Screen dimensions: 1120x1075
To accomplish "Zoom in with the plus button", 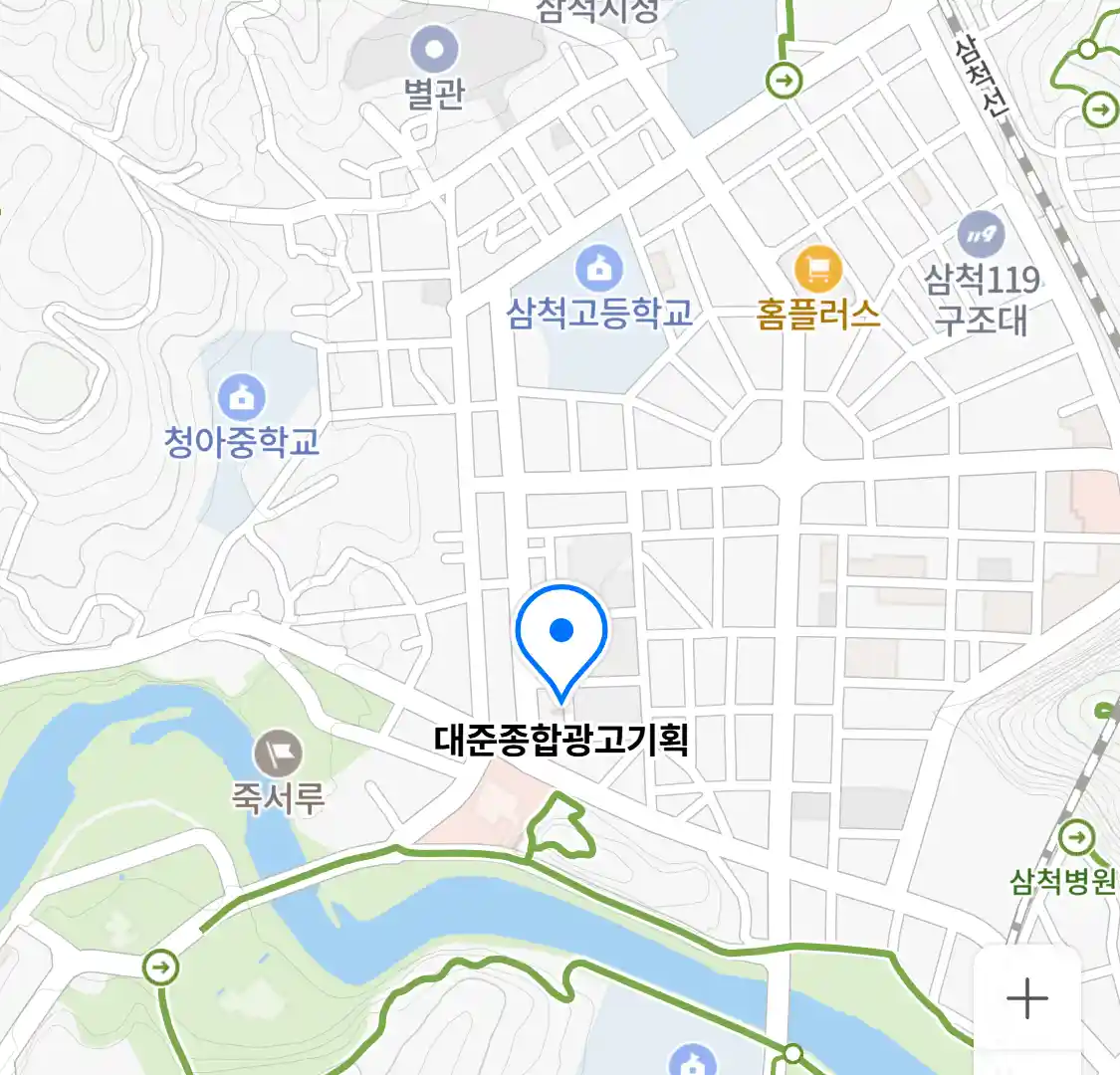I will (x=1026, y=998).
